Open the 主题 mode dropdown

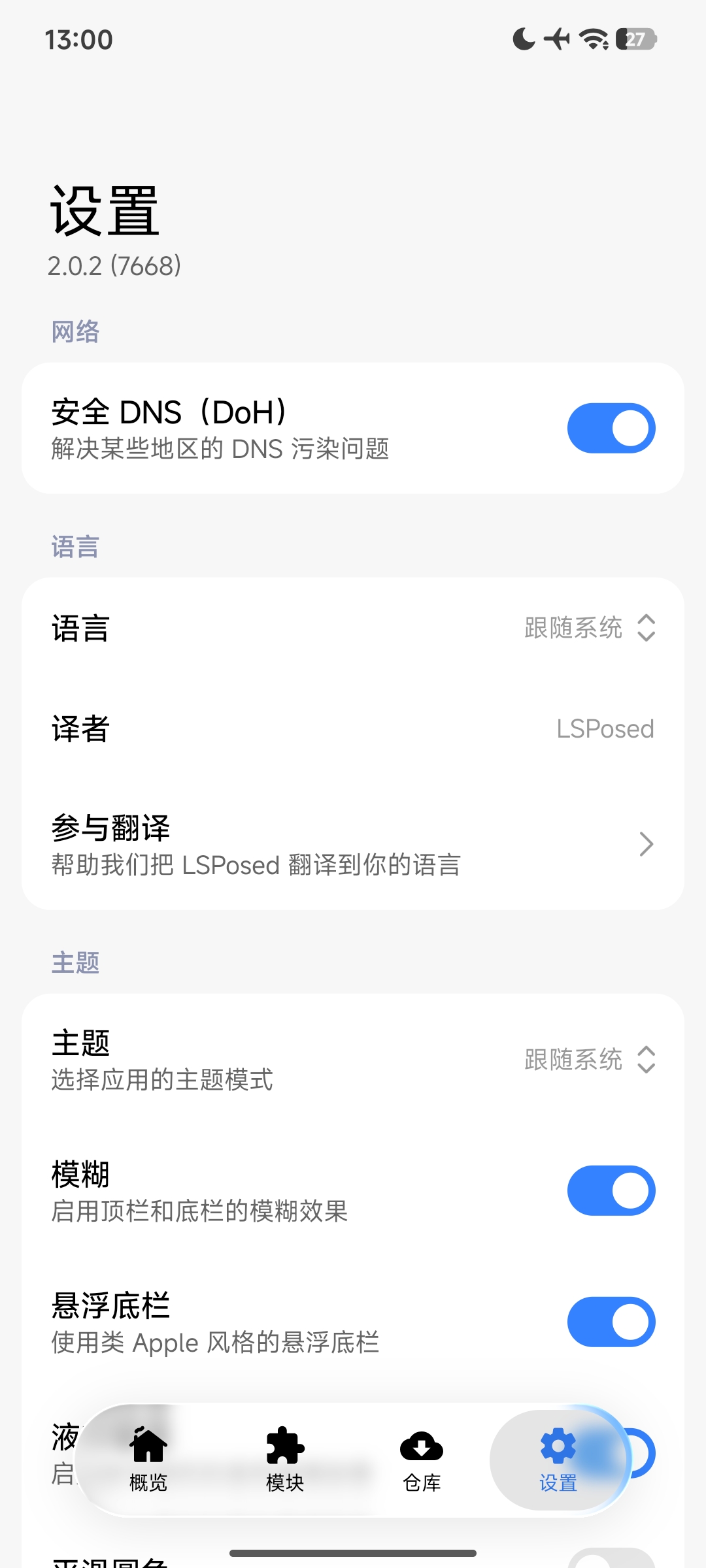pos(353,1059)
